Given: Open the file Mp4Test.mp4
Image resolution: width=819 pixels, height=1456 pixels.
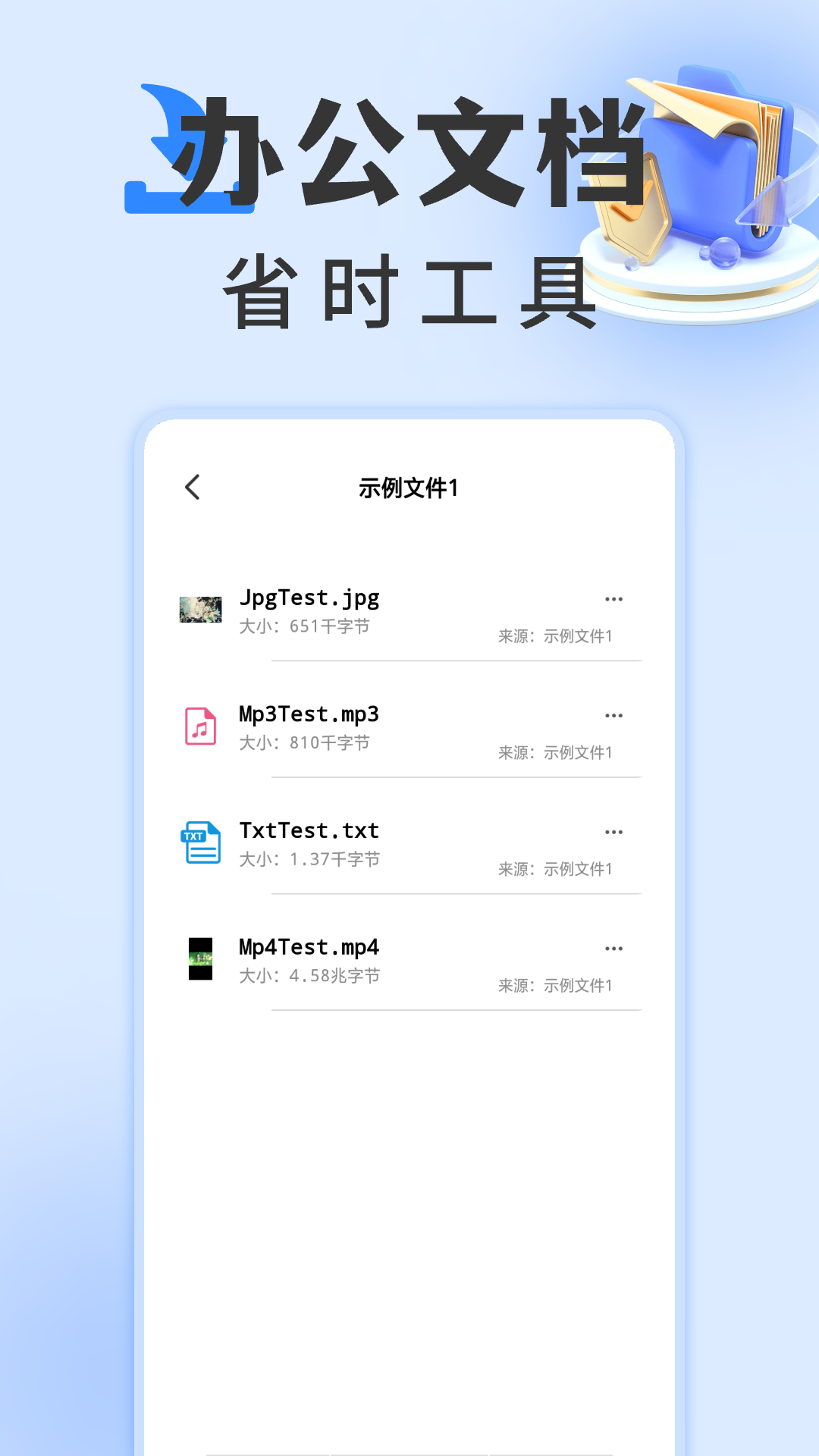Looking at the screenshot, I should pos(306,947).
